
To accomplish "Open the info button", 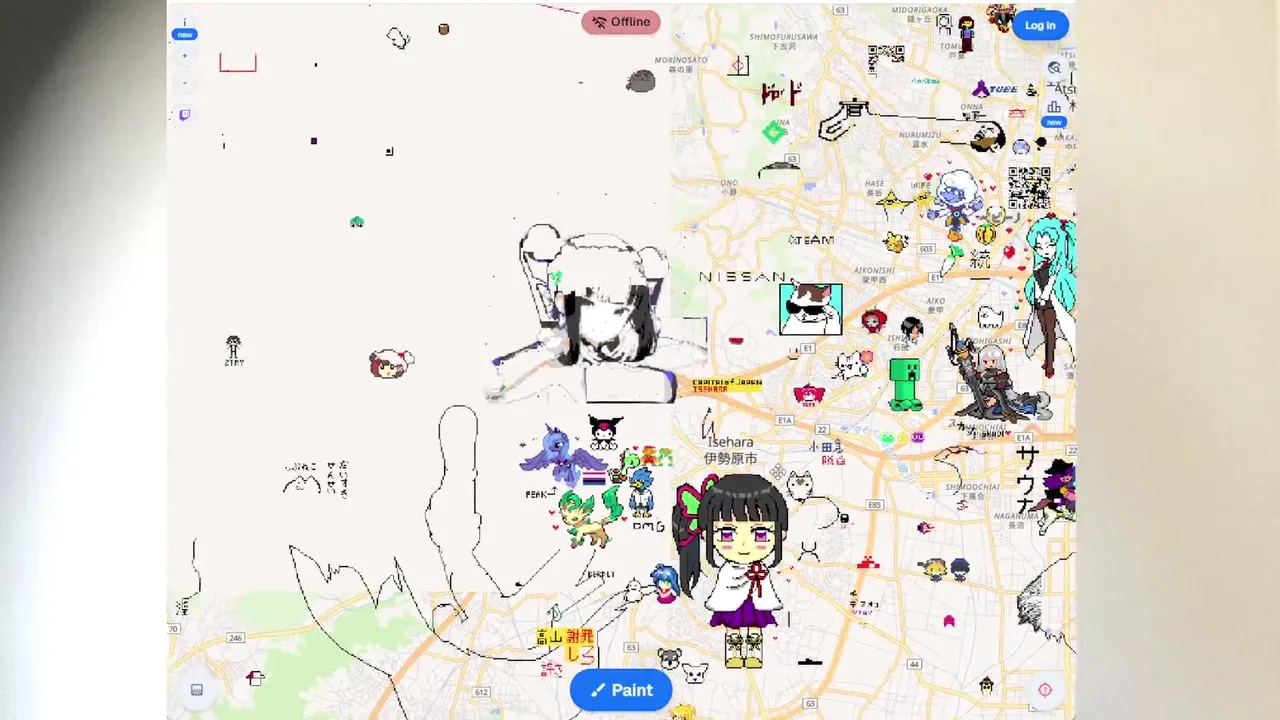I will coord(184,22).
